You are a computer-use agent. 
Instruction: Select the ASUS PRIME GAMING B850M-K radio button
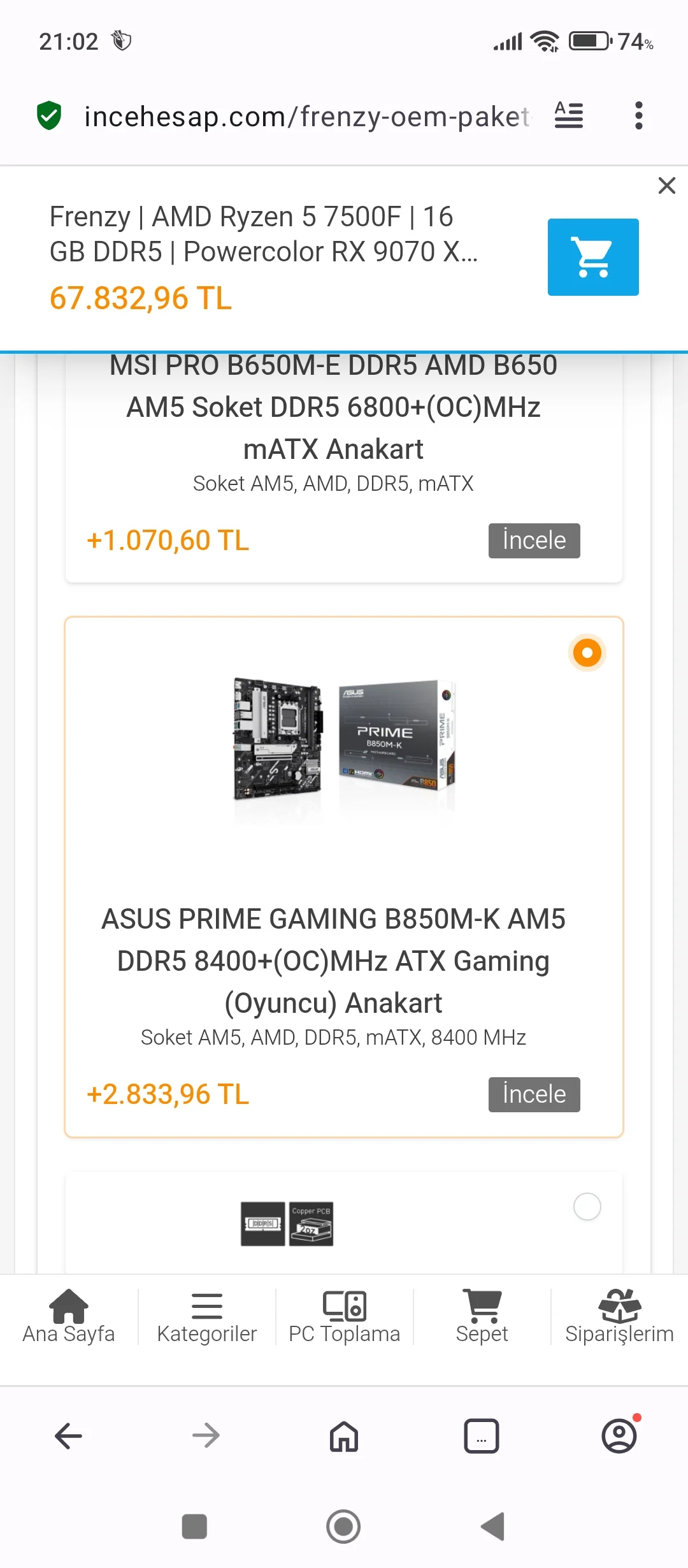point(587,653)
